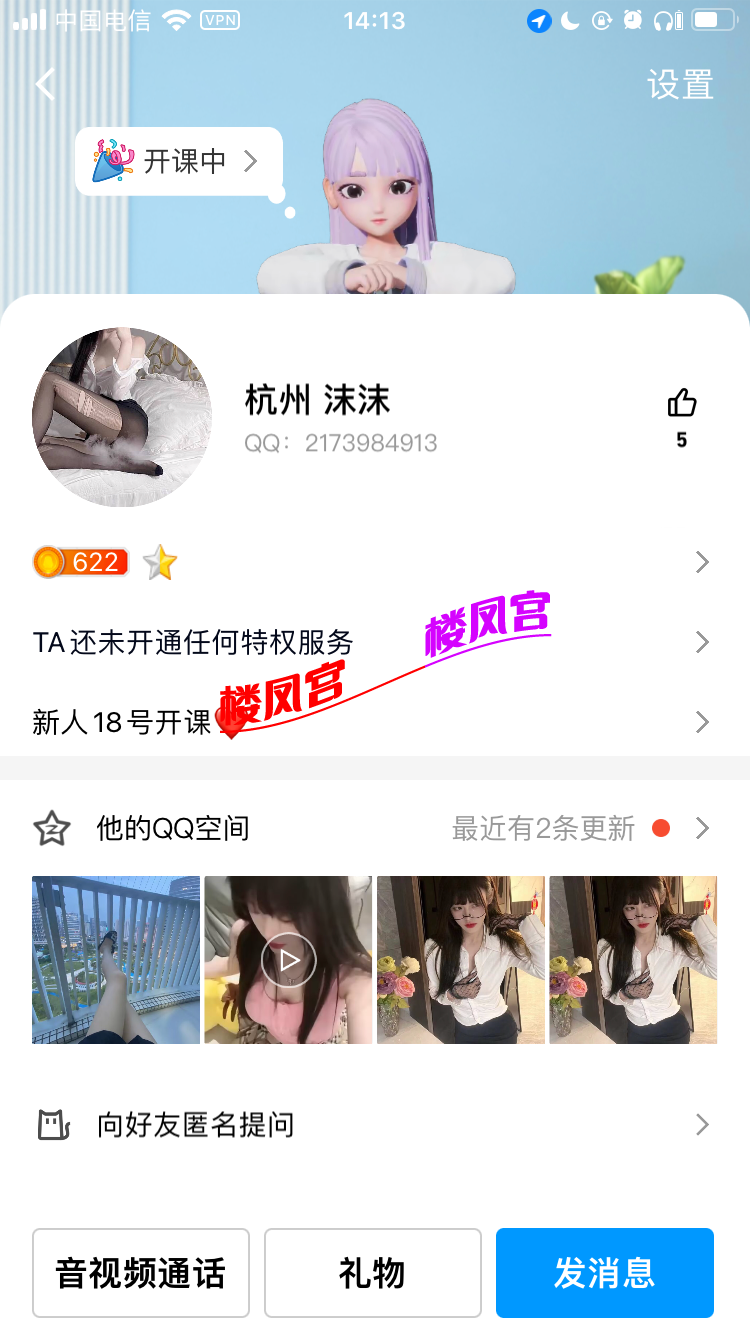Tap the thumbs-up like icon

pos(681,402)
